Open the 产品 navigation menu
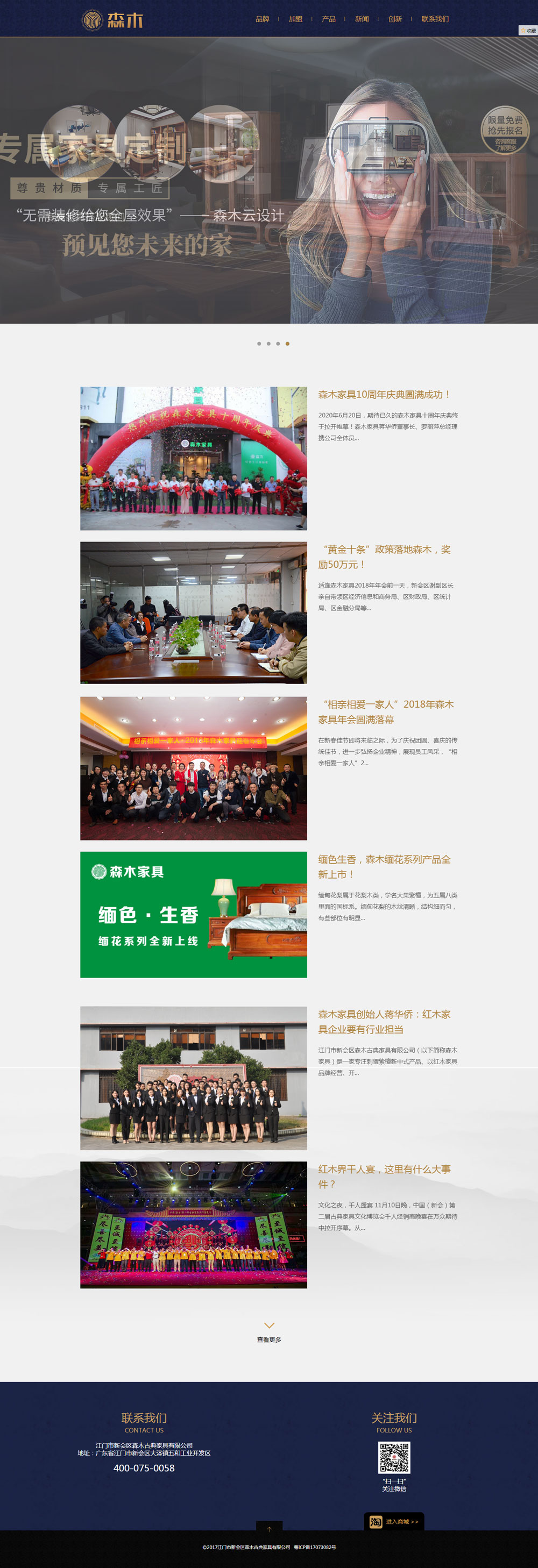 pyautogui.click(x=328, y=19)
